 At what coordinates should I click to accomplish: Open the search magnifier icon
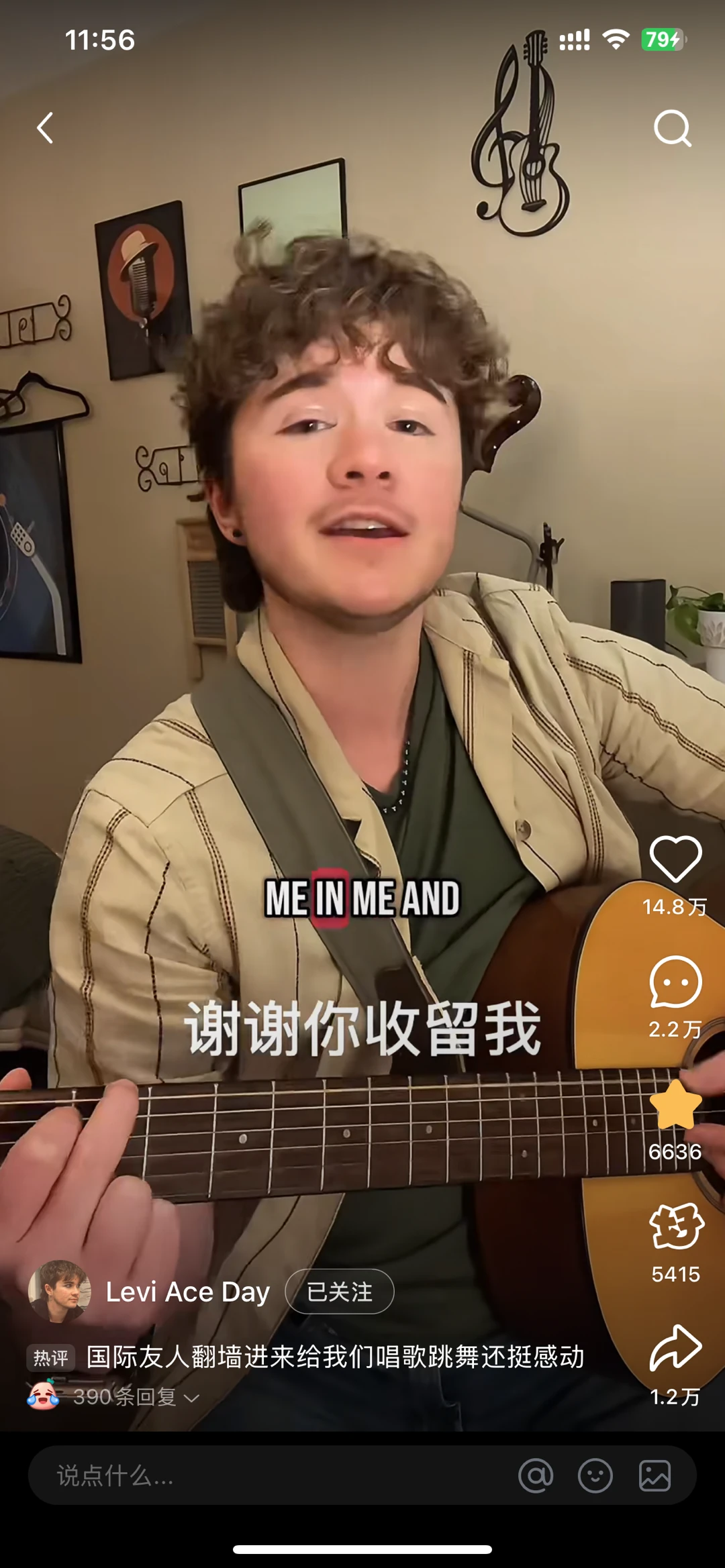click(x=672, y=127)
